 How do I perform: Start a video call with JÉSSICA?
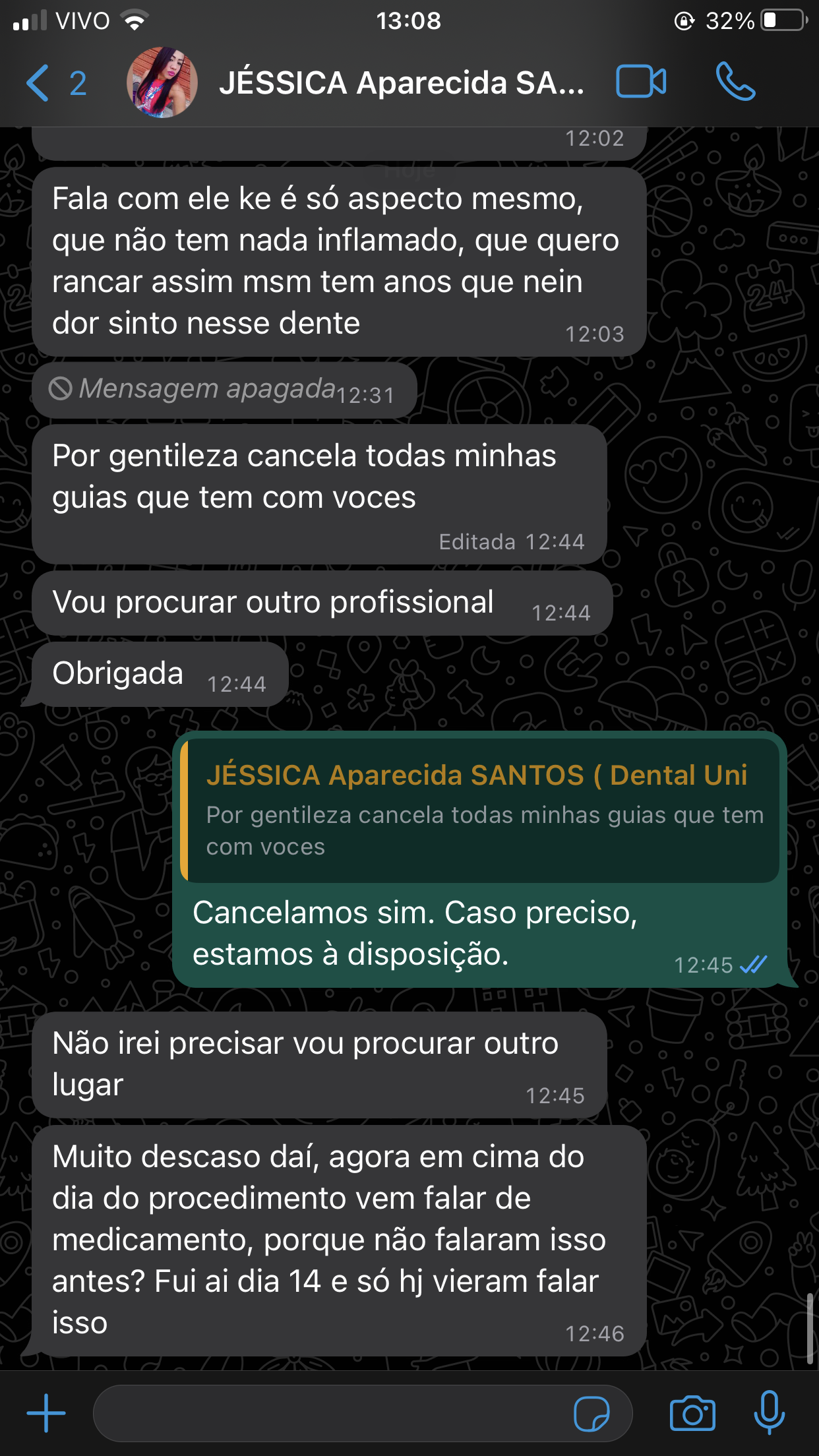click(x=640, y=82)
